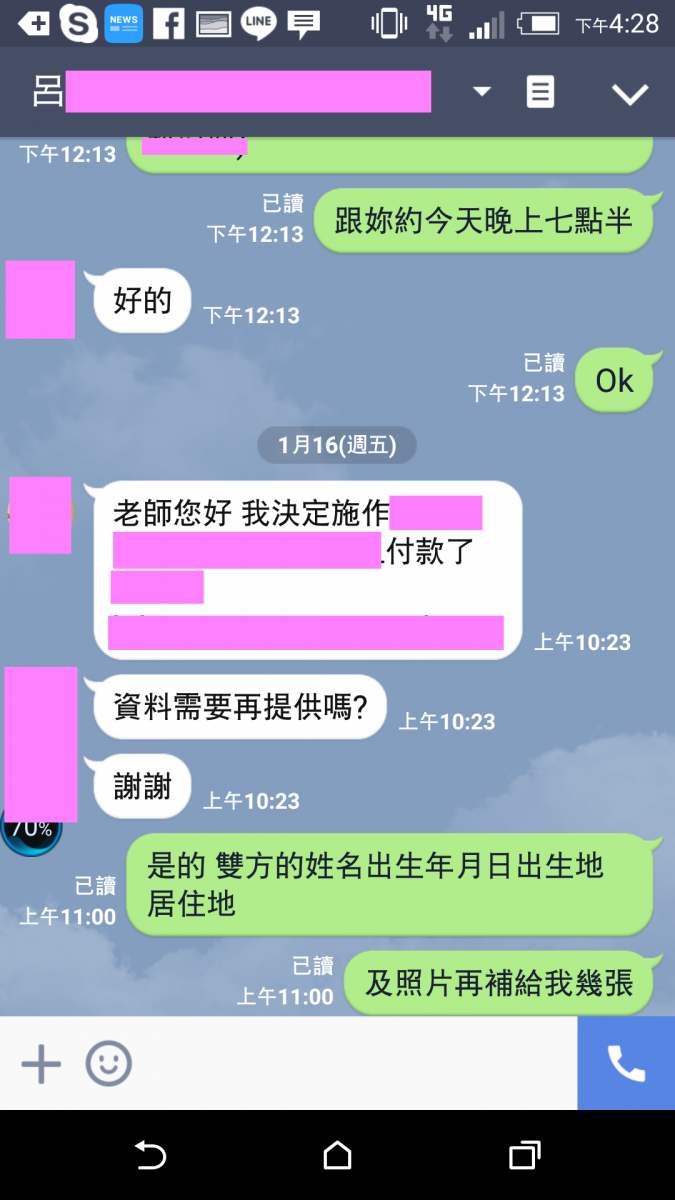
Task: Open sender's avatar beside 好的 message
Action: (x=40, y=300)
